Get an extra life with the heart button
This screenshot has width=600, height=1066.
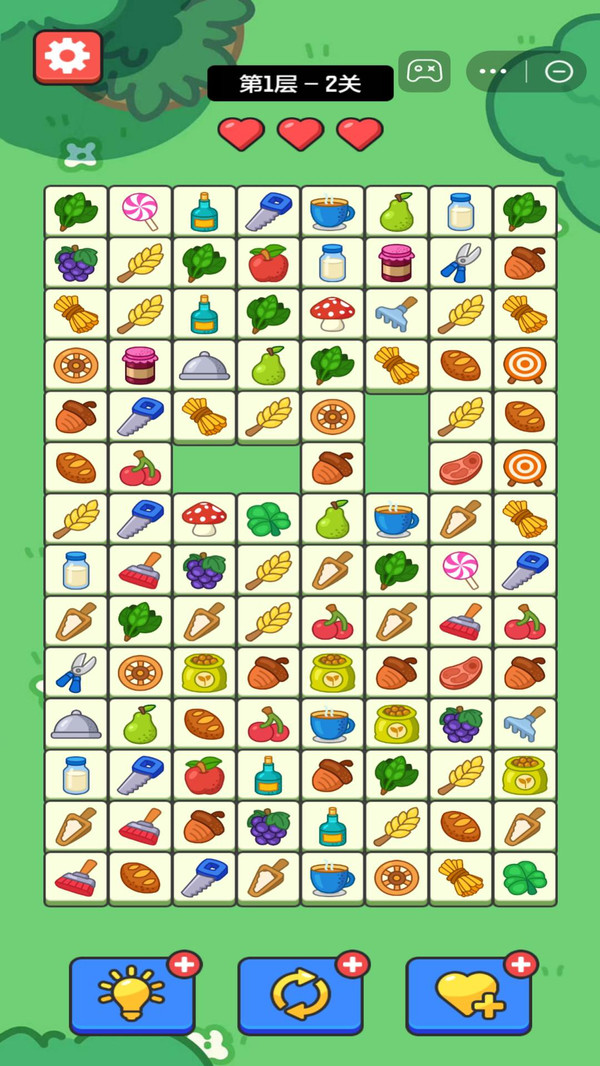point(469,995)
